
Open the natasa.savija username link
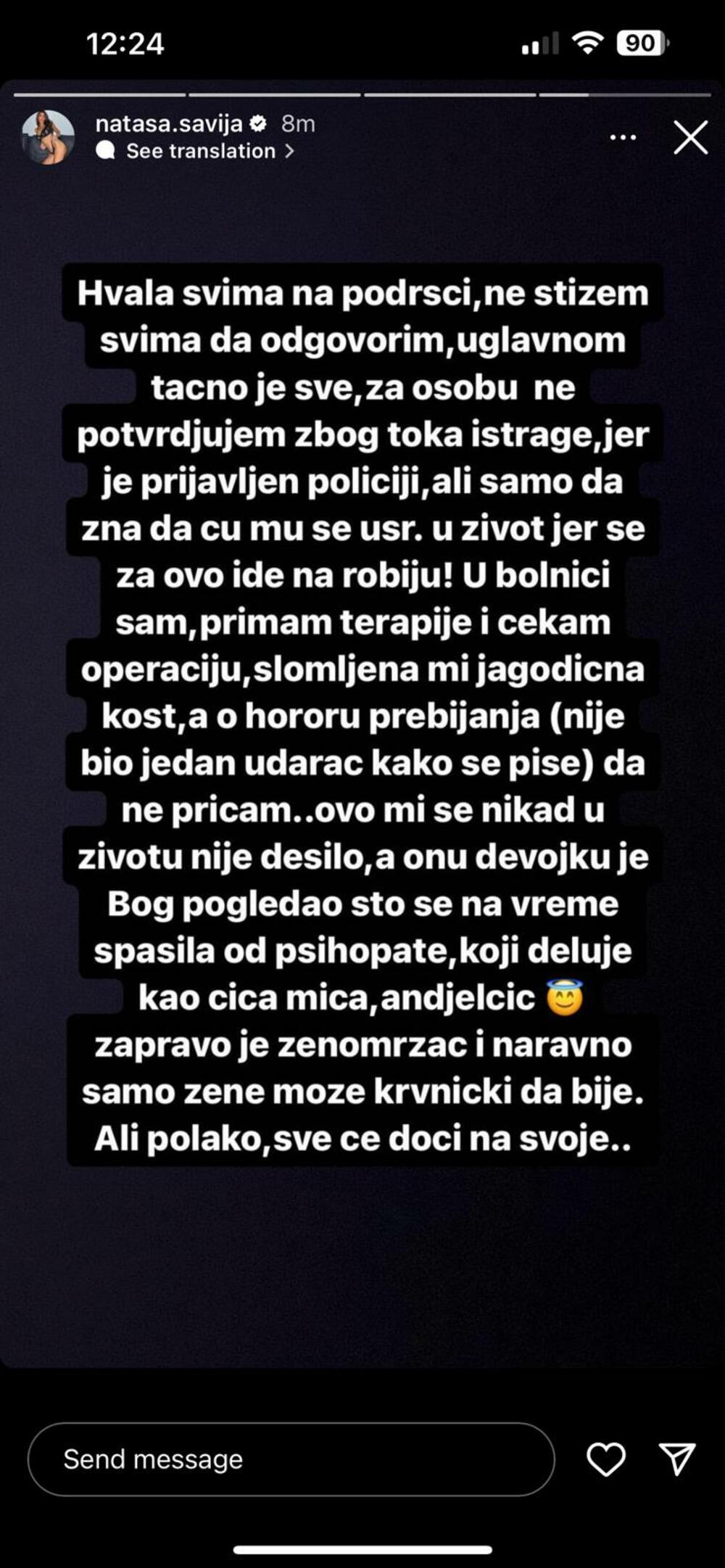coord(168,123)
